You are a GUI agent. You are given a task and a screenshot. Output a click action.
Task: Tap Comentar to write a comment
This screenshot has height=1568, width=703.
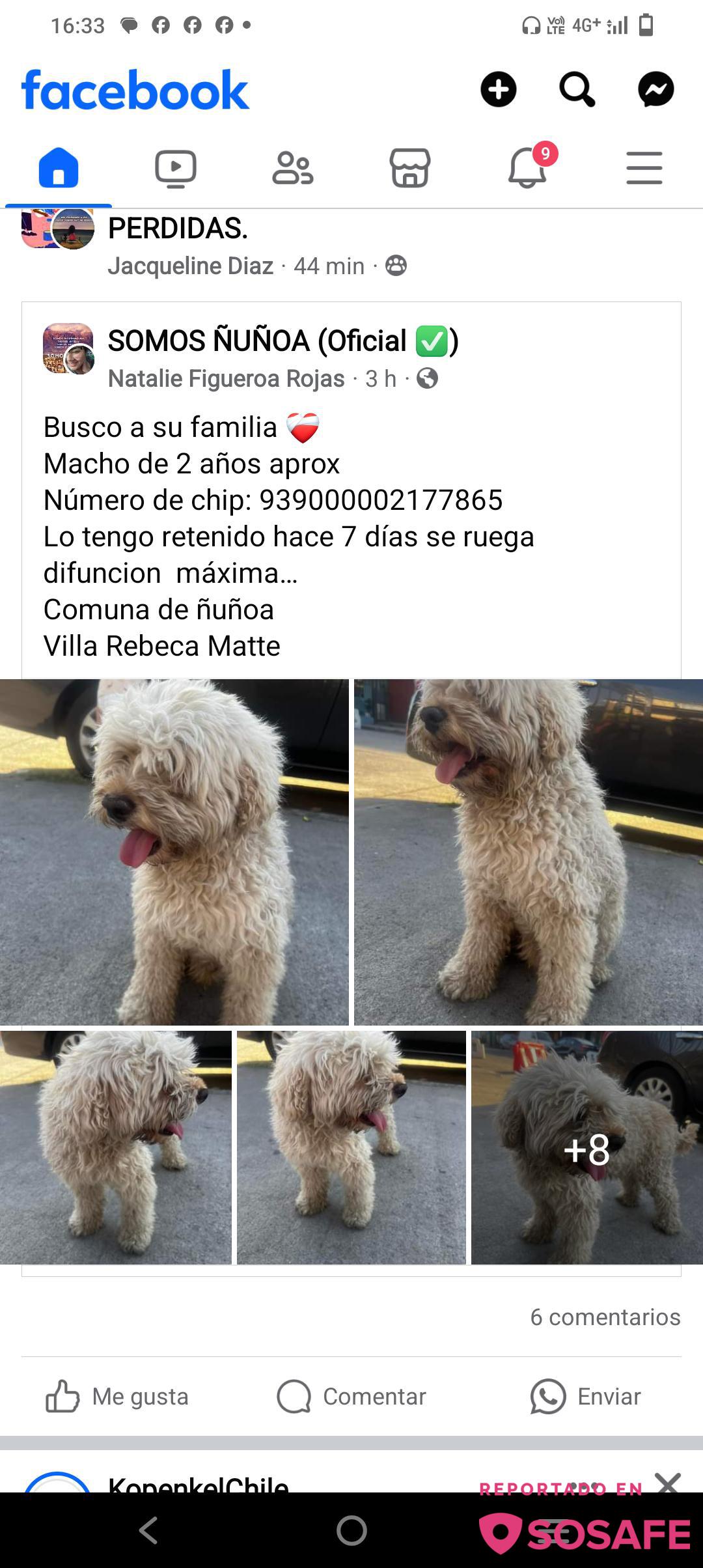point(351,1396)
